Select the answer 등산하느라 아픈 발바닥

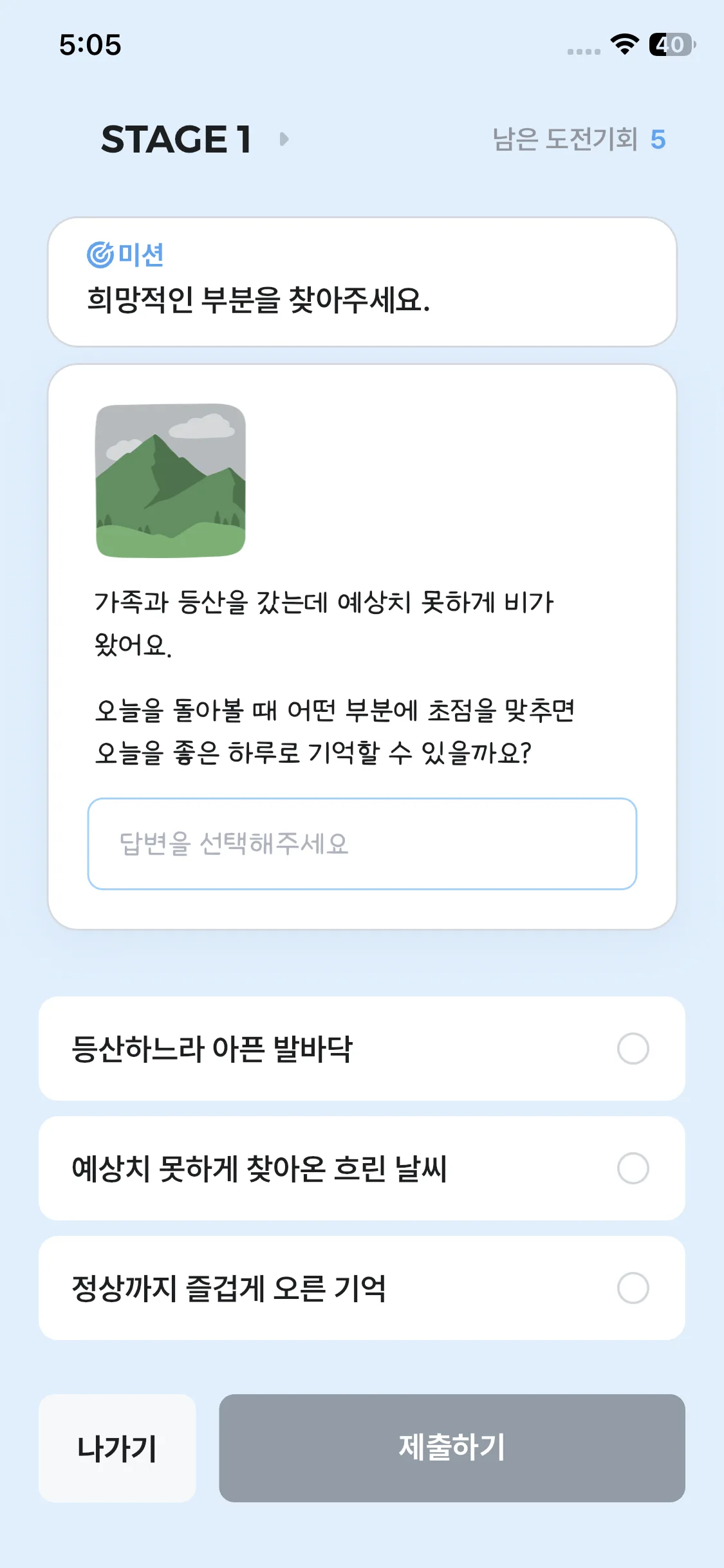pos(362,1049)
